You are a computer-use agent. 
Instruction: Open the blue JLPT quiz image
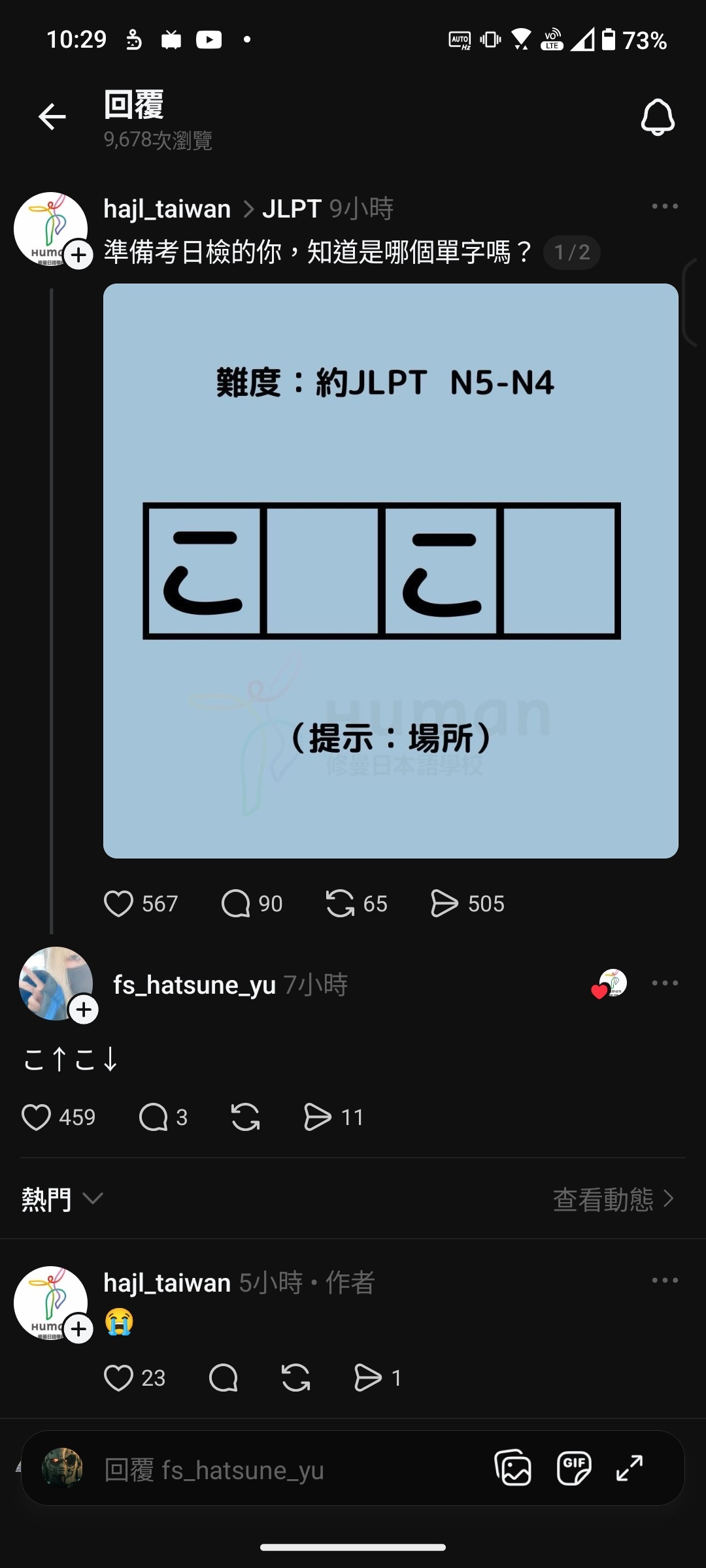pyautogui.click(x=390, y=570)
